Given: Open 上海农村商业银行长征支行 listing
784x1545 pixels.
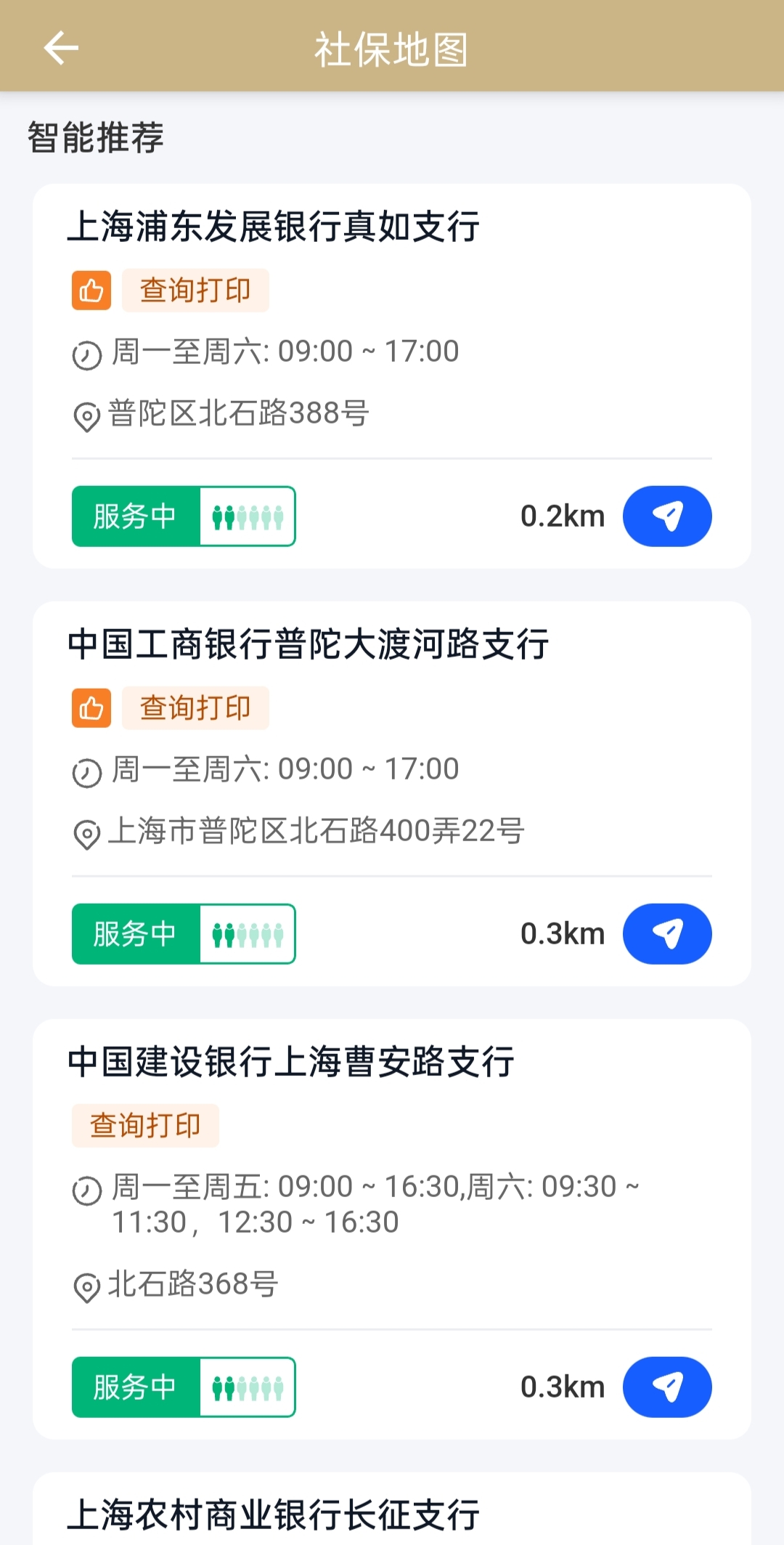Looking at the screenshot, I should (273, 1514).
